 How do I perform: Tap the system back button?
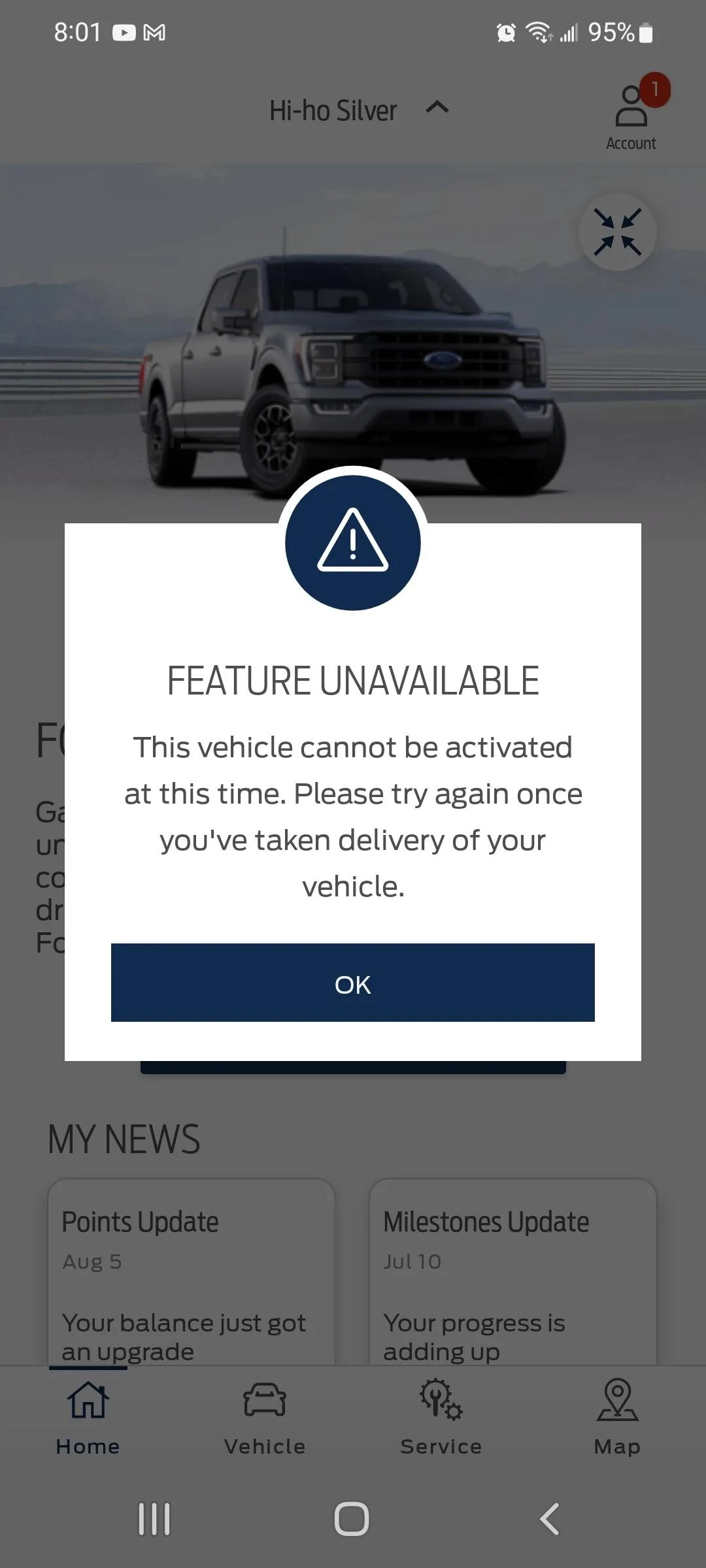(549, 1518)
